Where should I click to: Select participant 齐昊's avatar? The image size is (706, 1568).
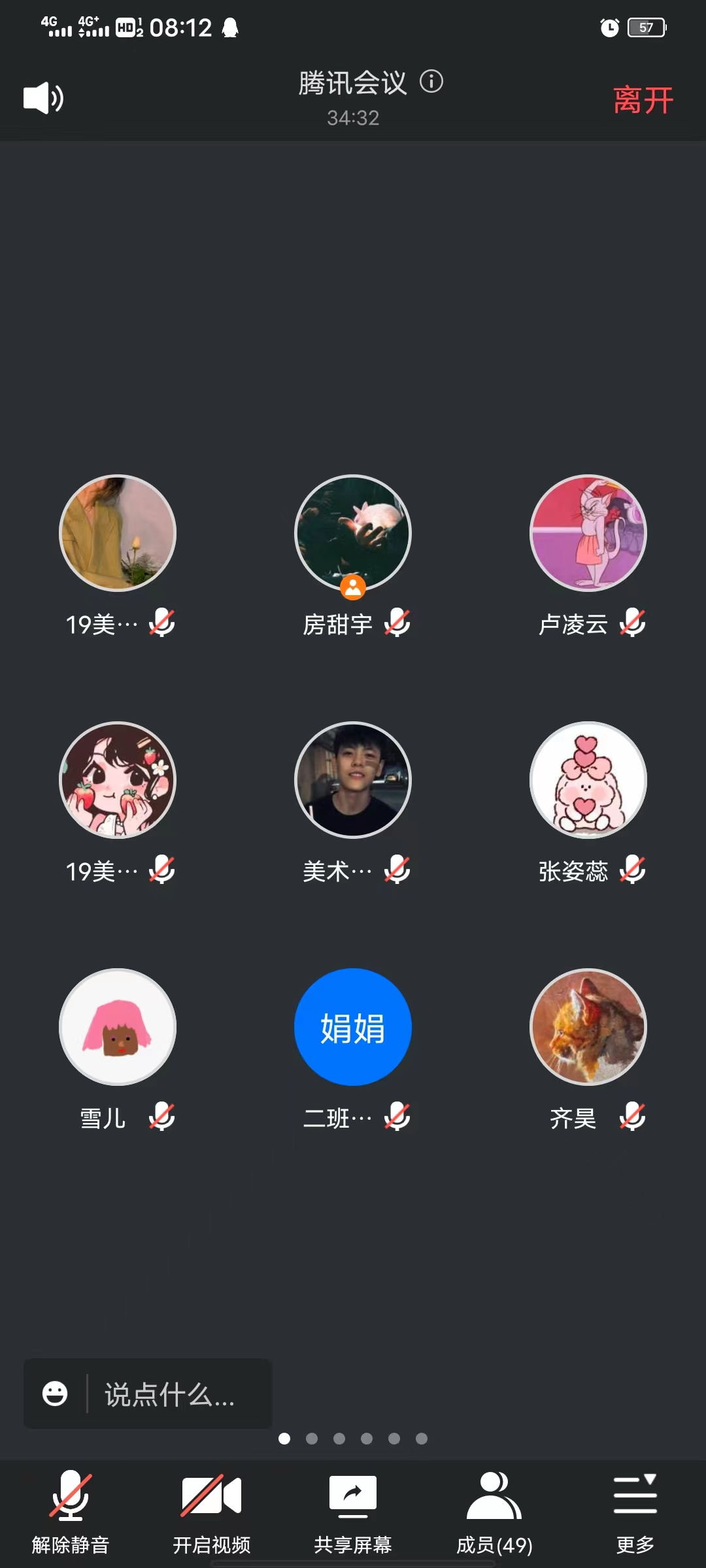(x=588, y=1027)
